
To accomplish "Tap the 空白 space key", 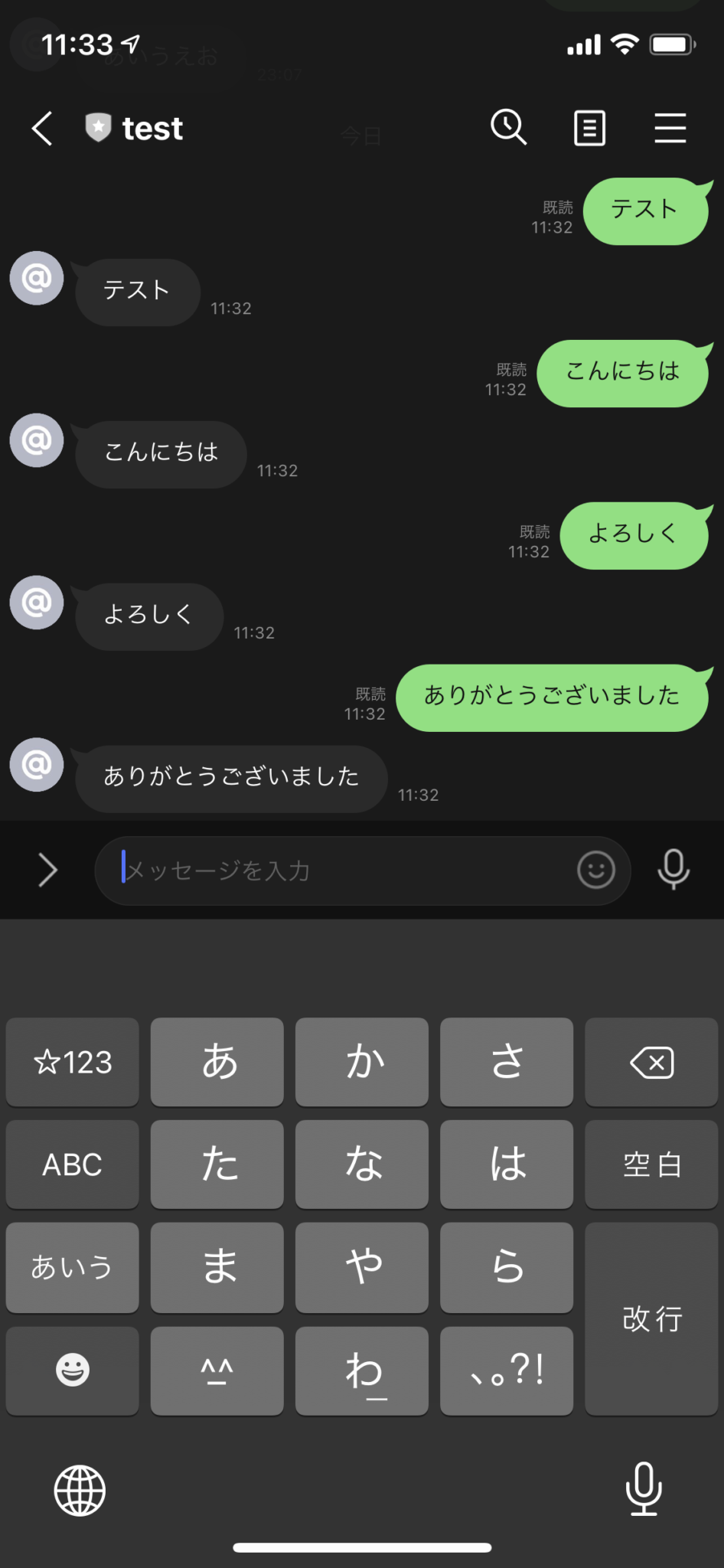I will [x=651, y=1165].
